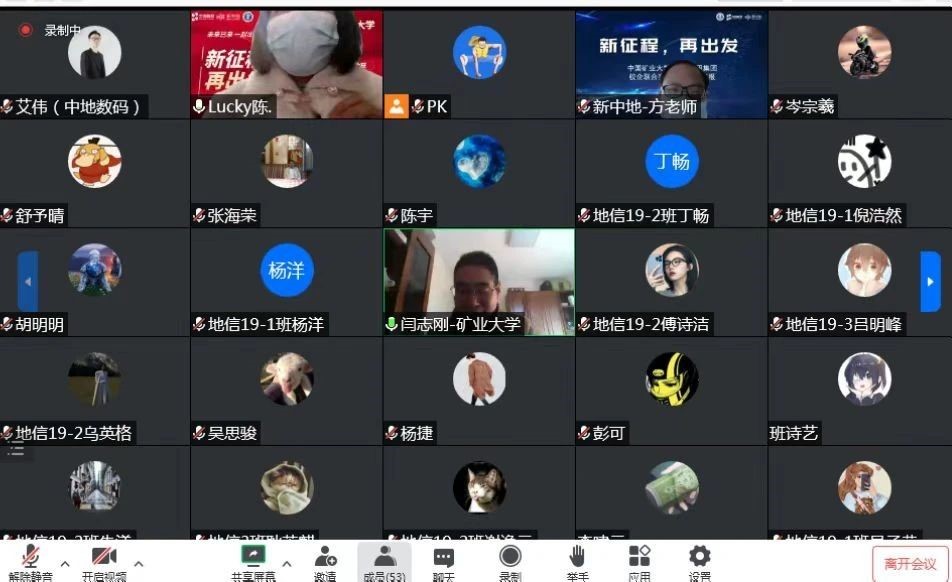Viewport: 952px width, 582px height.
Task: Go to next page of participants
Action: pyautogui.click(x=930, y=281)
